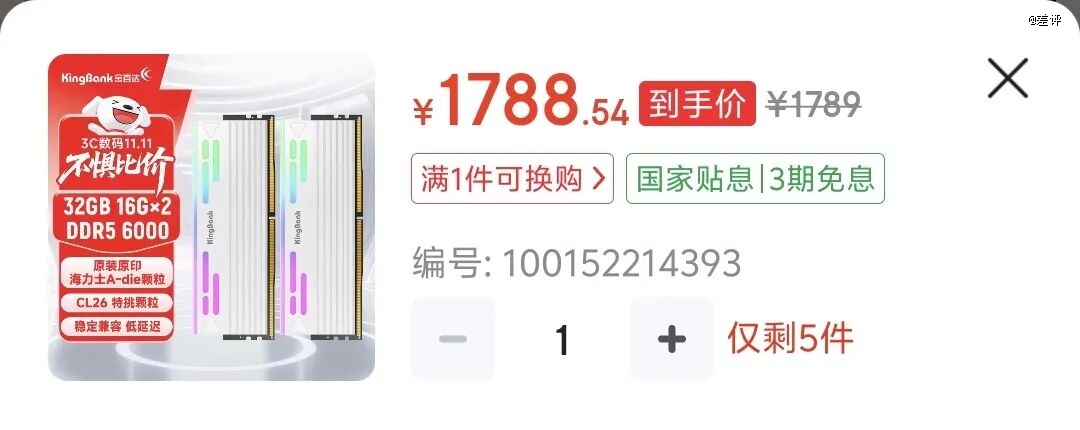Open the 满1件可换购 offer
The height and width of the screenshot is (430, 1080).
512,179
